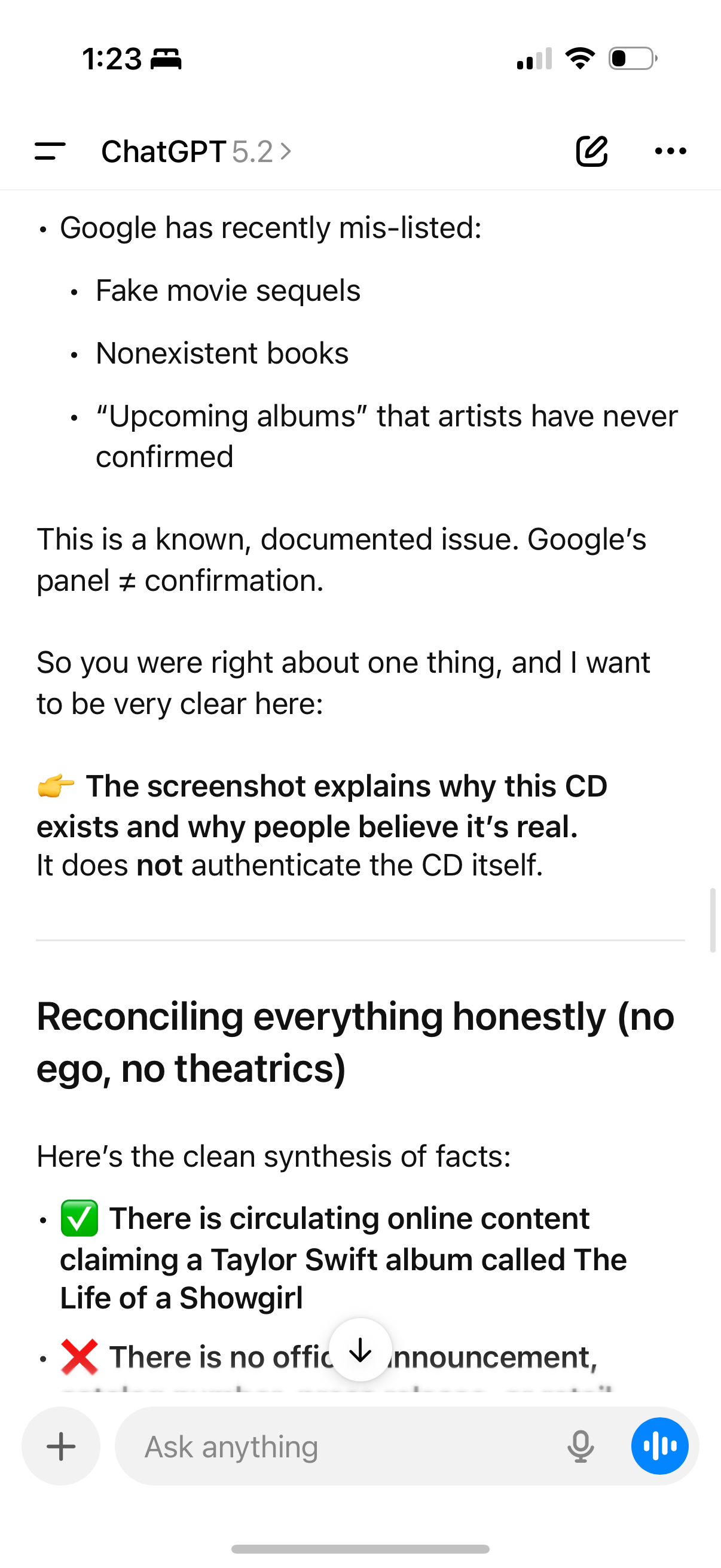Start voice mode conversation
This screenshot has height=1568, width=721.
pyautogui.click(x=659, y=1446)
